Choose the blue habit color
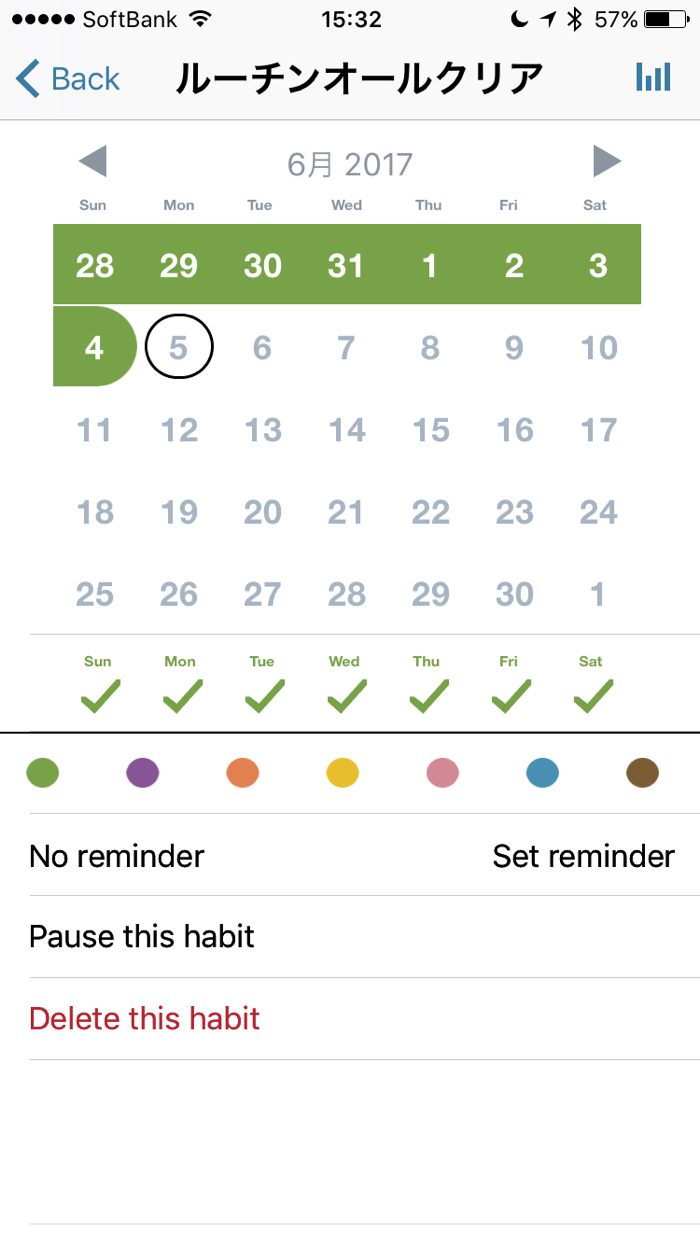The height and width of the screenshot is (1245, 700). click(542, 773)
